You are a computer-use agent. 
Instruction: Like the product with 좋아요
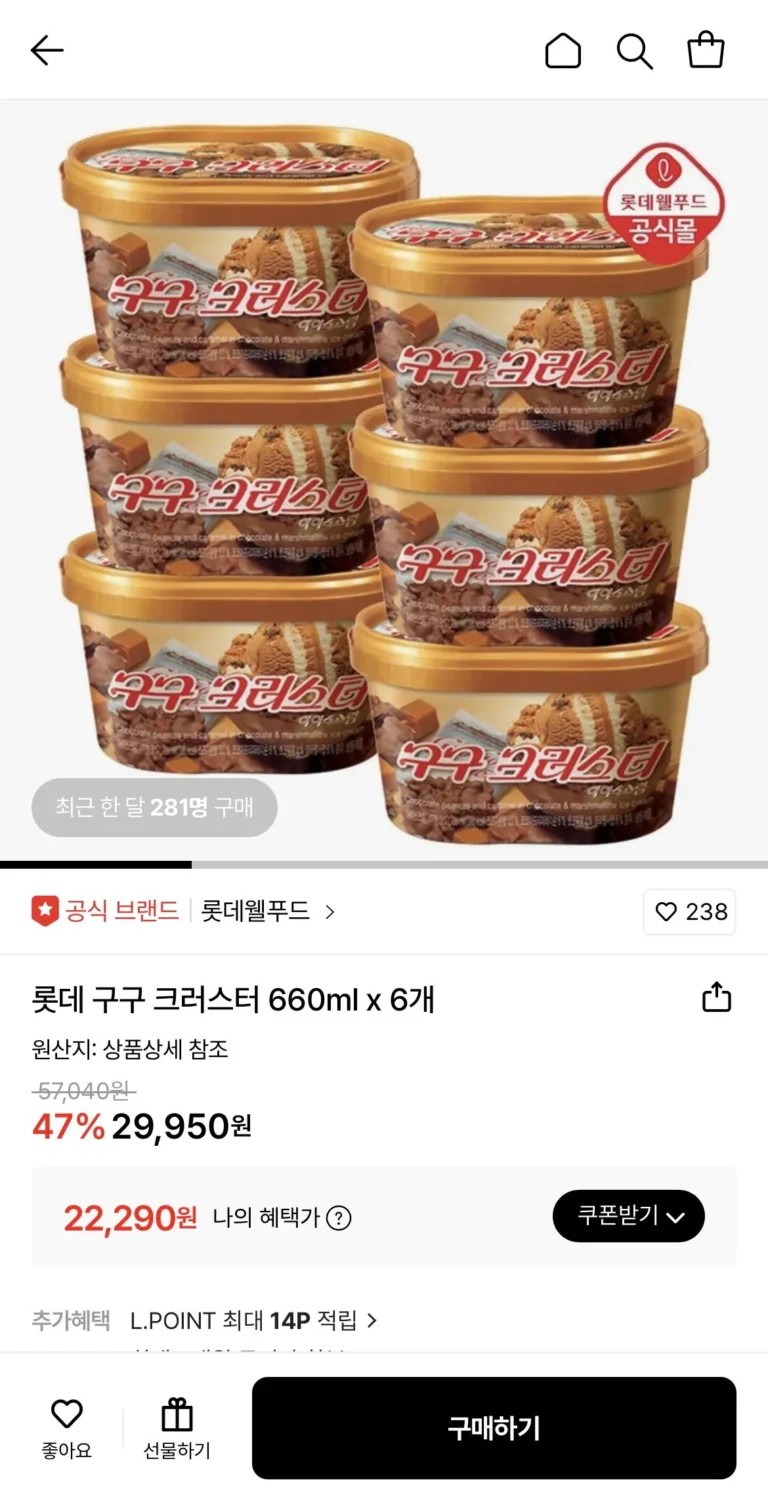[66, 1428]
